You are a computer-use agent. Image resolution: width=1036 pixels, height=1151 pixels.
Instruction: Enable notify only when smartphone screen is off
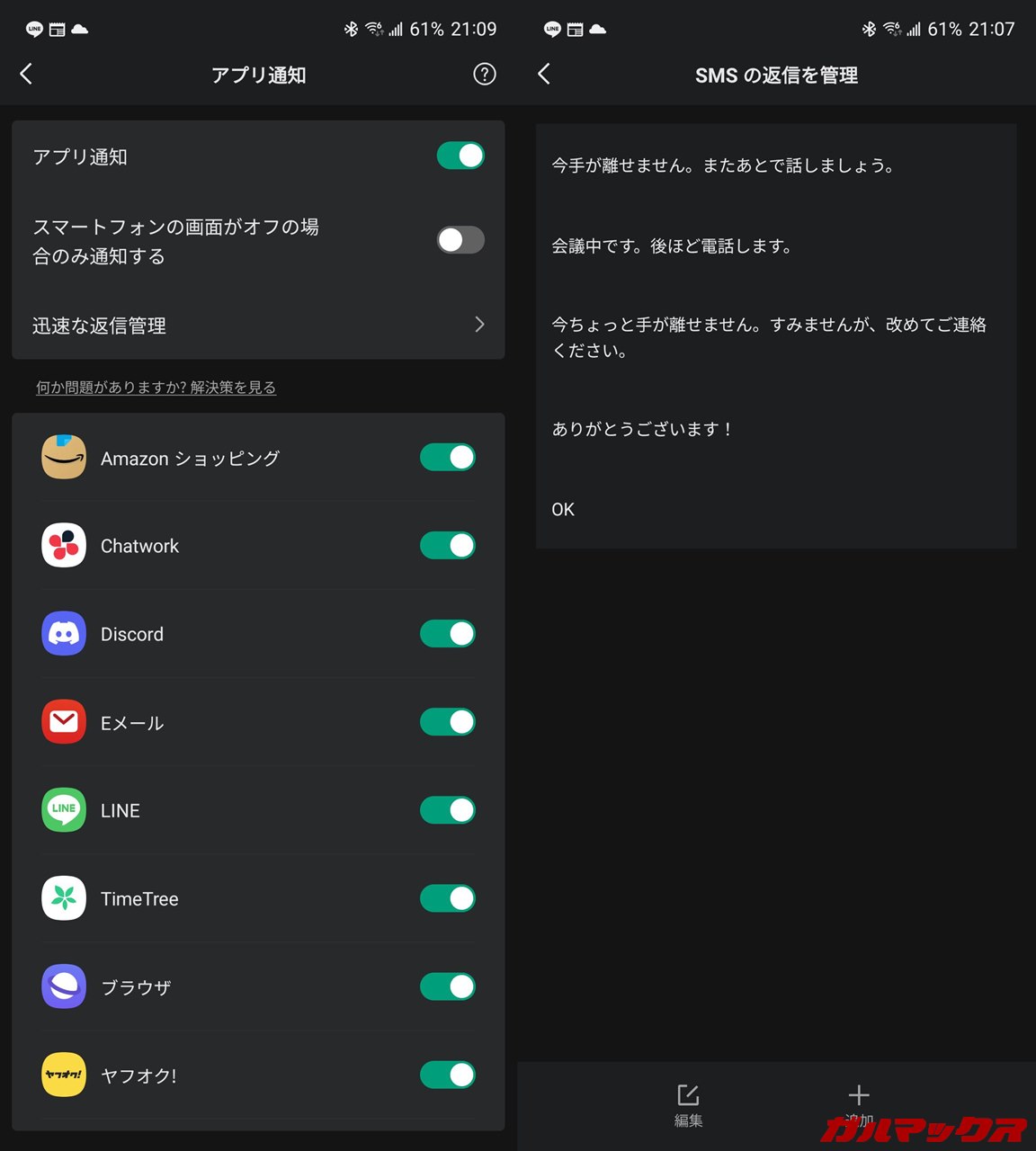[x=460, y=240]
